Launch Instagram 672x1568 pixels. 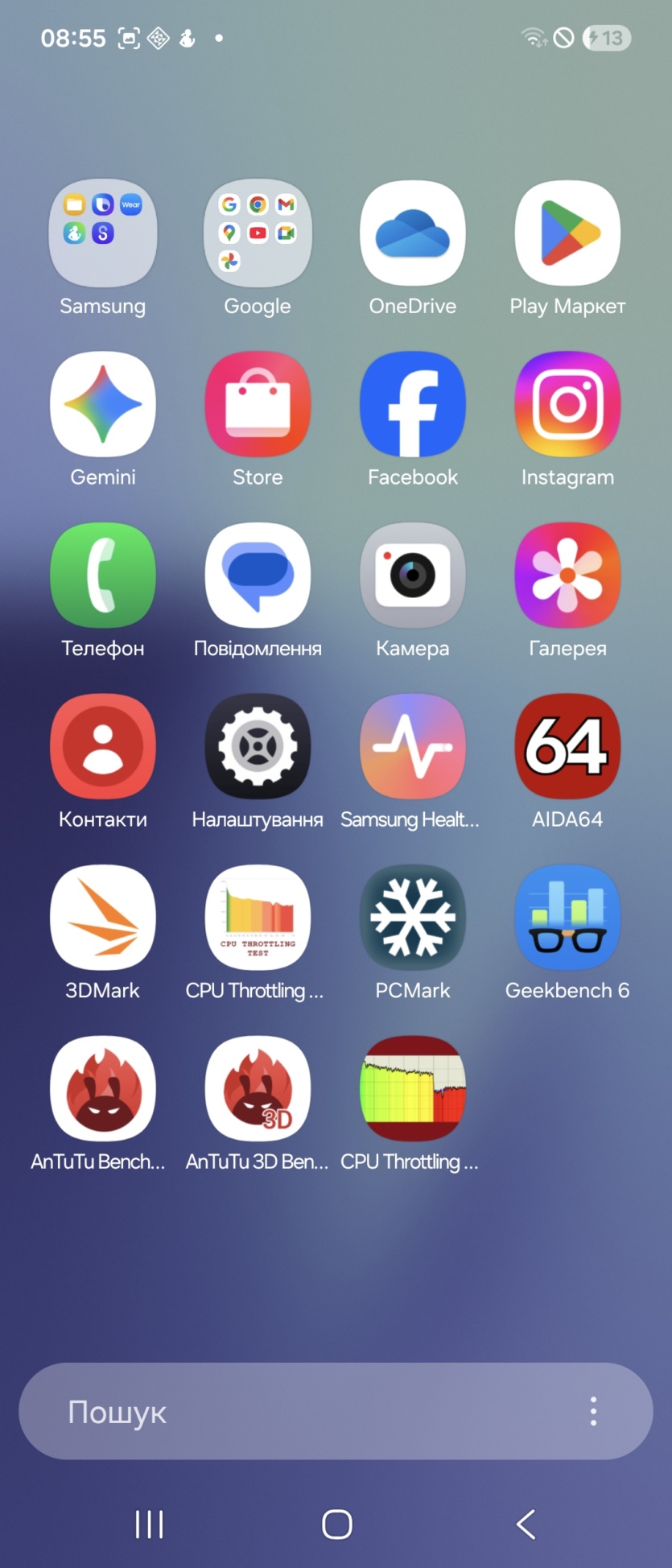(567, 404)
